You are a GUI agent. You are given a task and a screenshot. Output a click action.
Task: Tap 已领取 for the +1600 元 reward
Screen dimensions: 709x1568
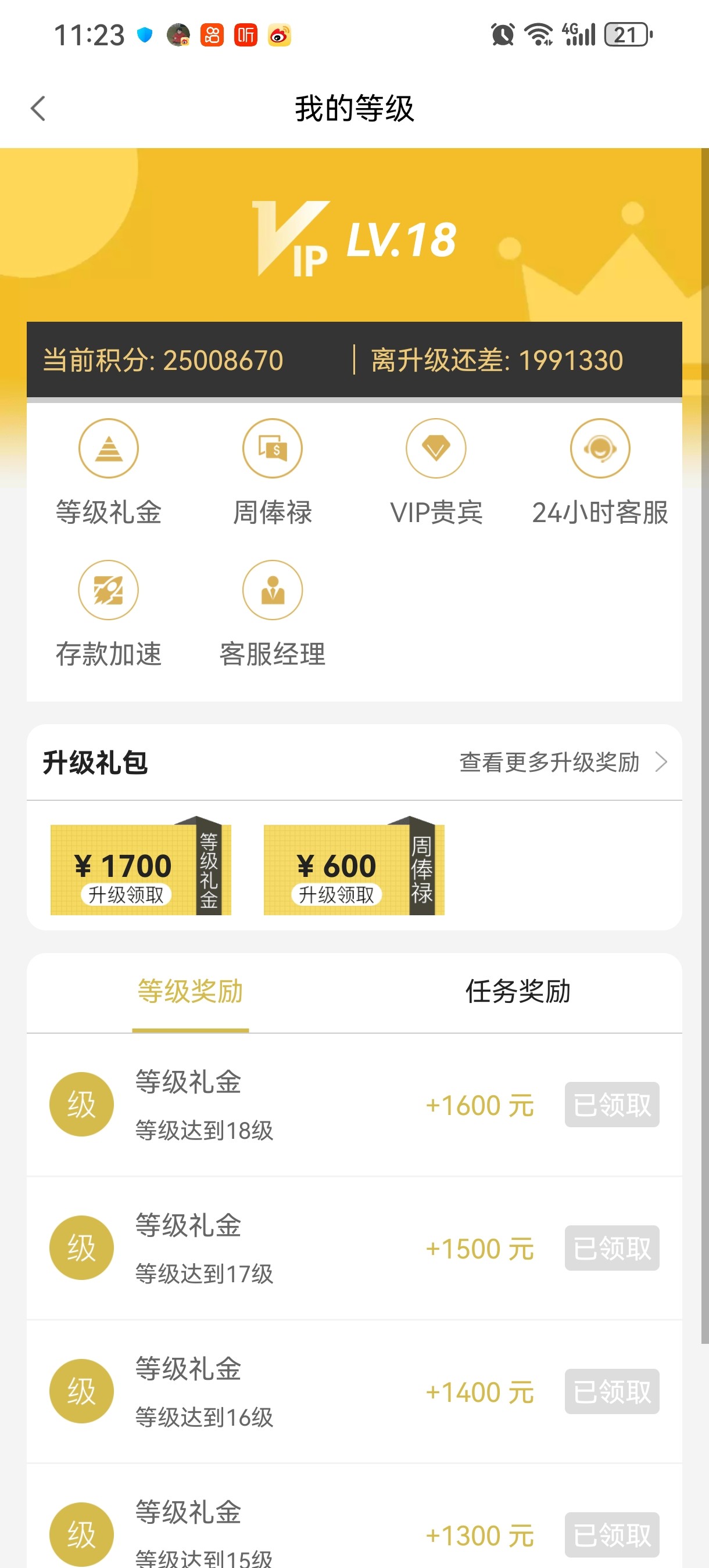click(x=611, y=1105)
